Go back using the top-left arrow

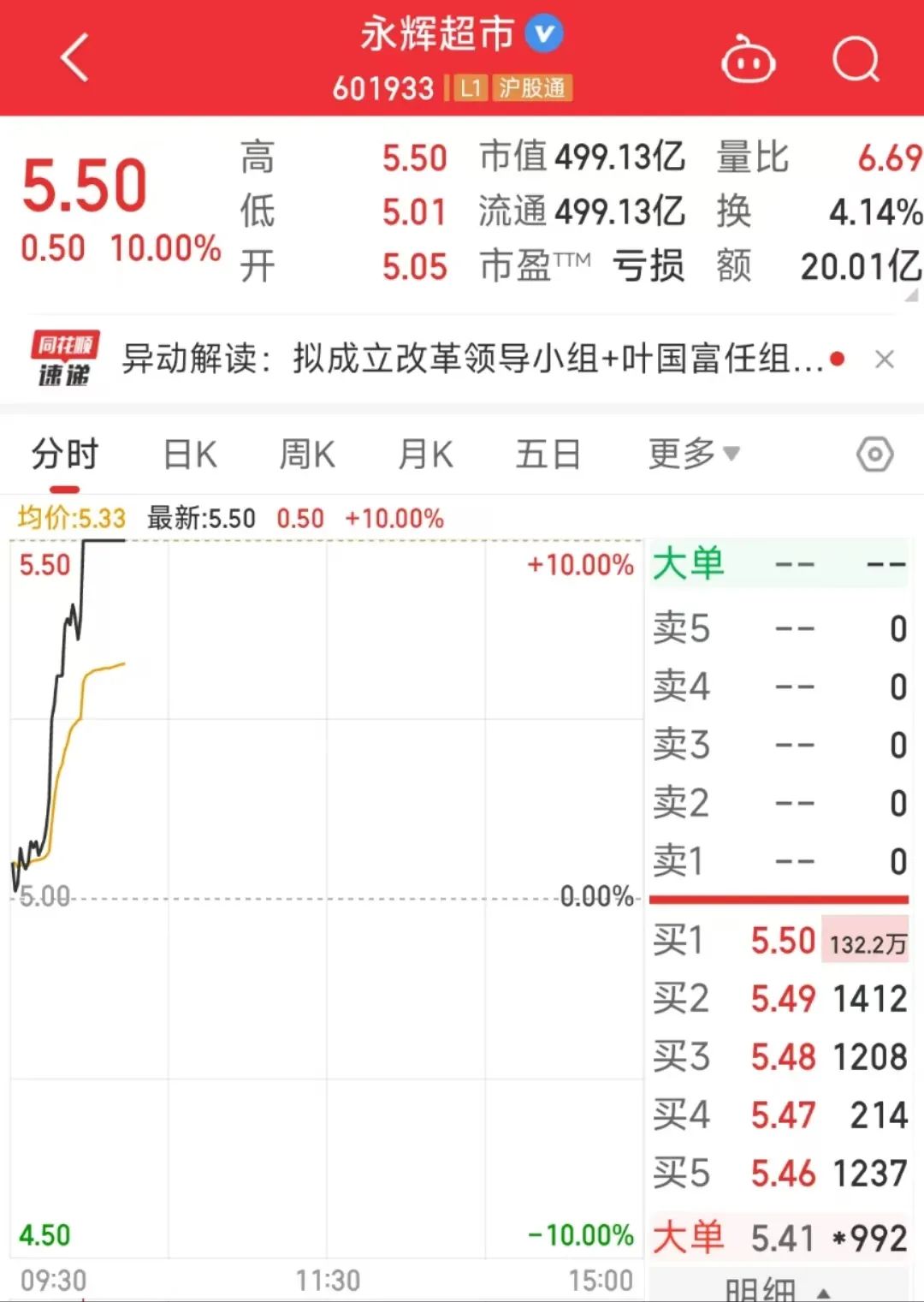click(x=75, y=58)
